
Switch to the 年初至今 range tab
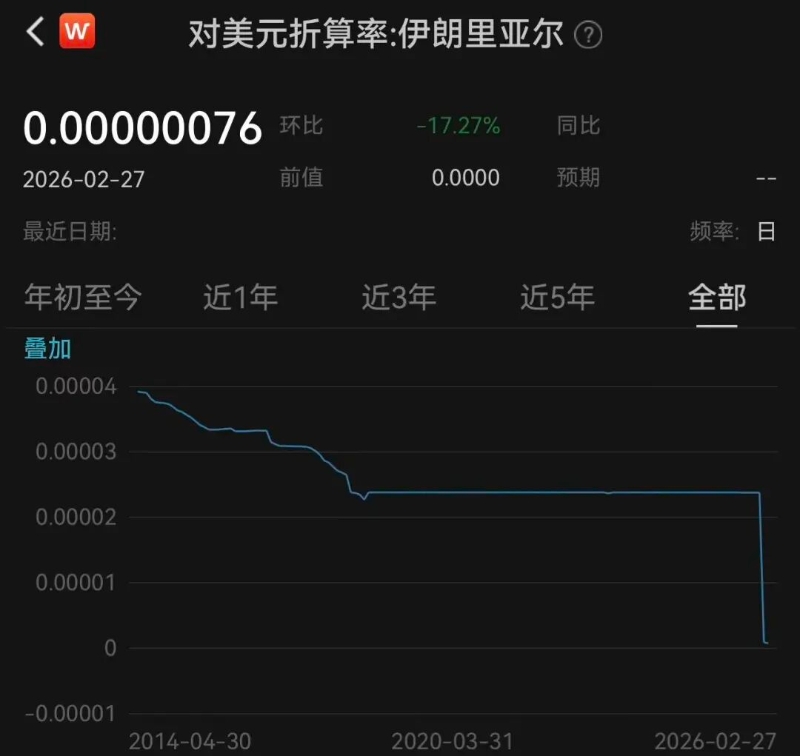pyautogui.click(x=83, y=297)
